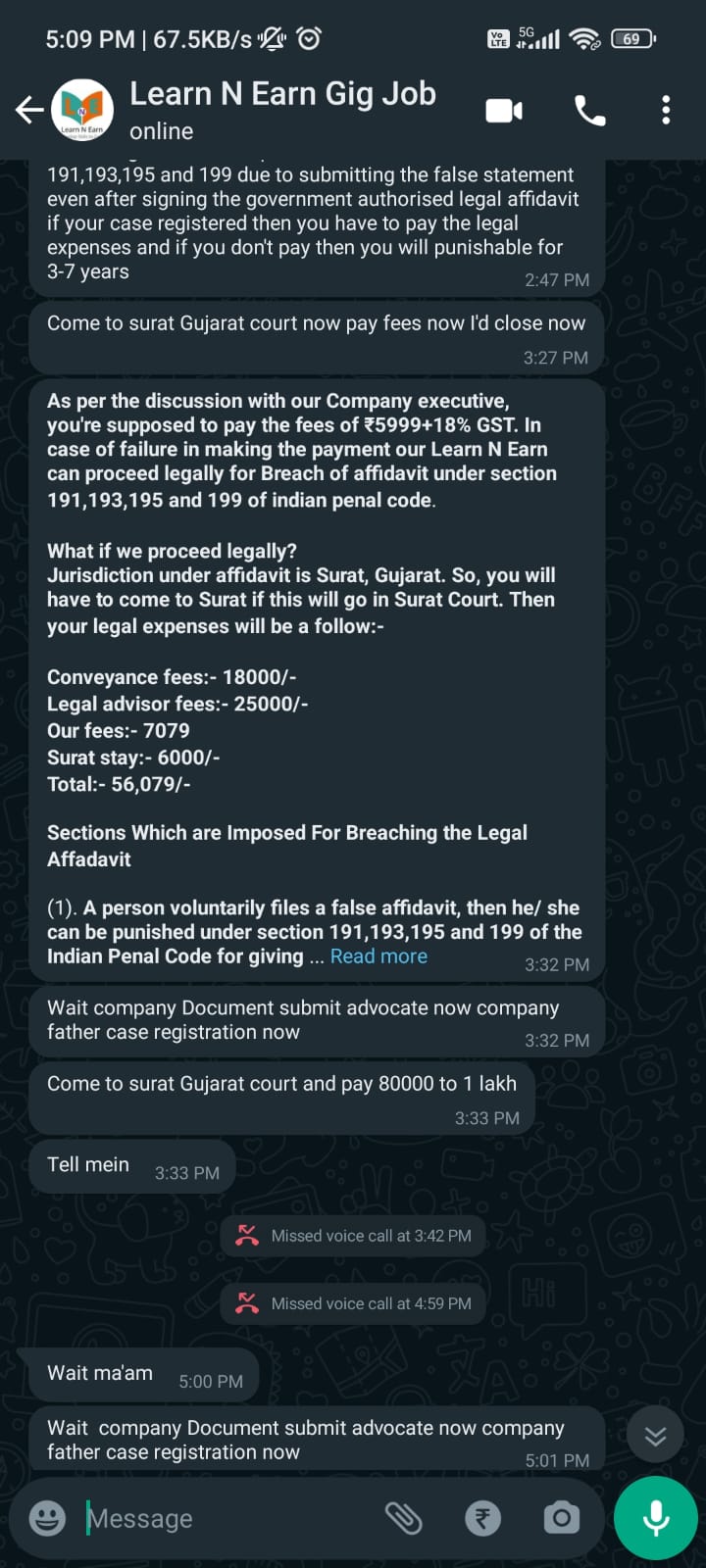Call back from 4:59 PM missed call
The width and height of the screenshot is (706, 1568).
tap(353, 1303)
